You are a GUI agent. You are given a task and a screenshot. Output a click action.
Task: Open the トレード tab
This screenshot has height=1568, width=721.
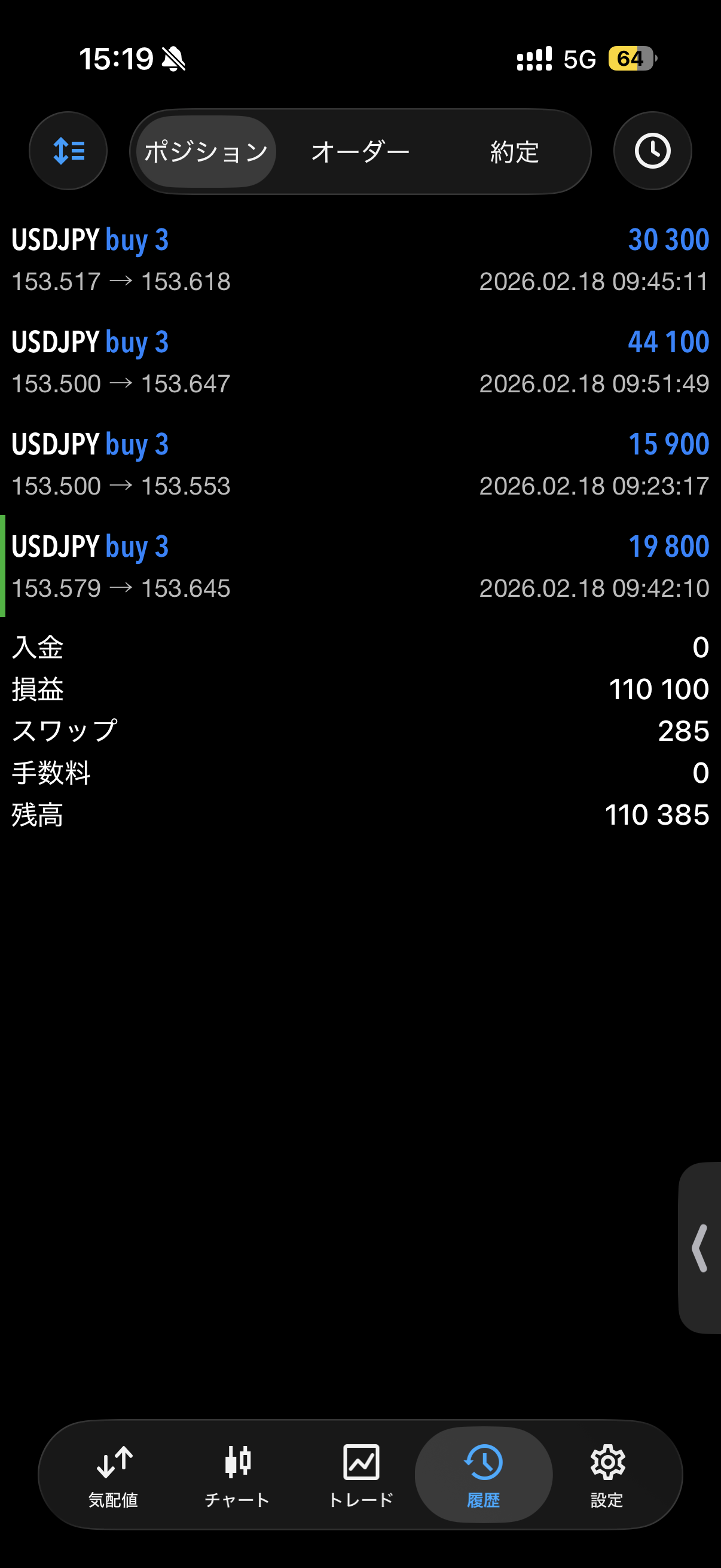361,1475
